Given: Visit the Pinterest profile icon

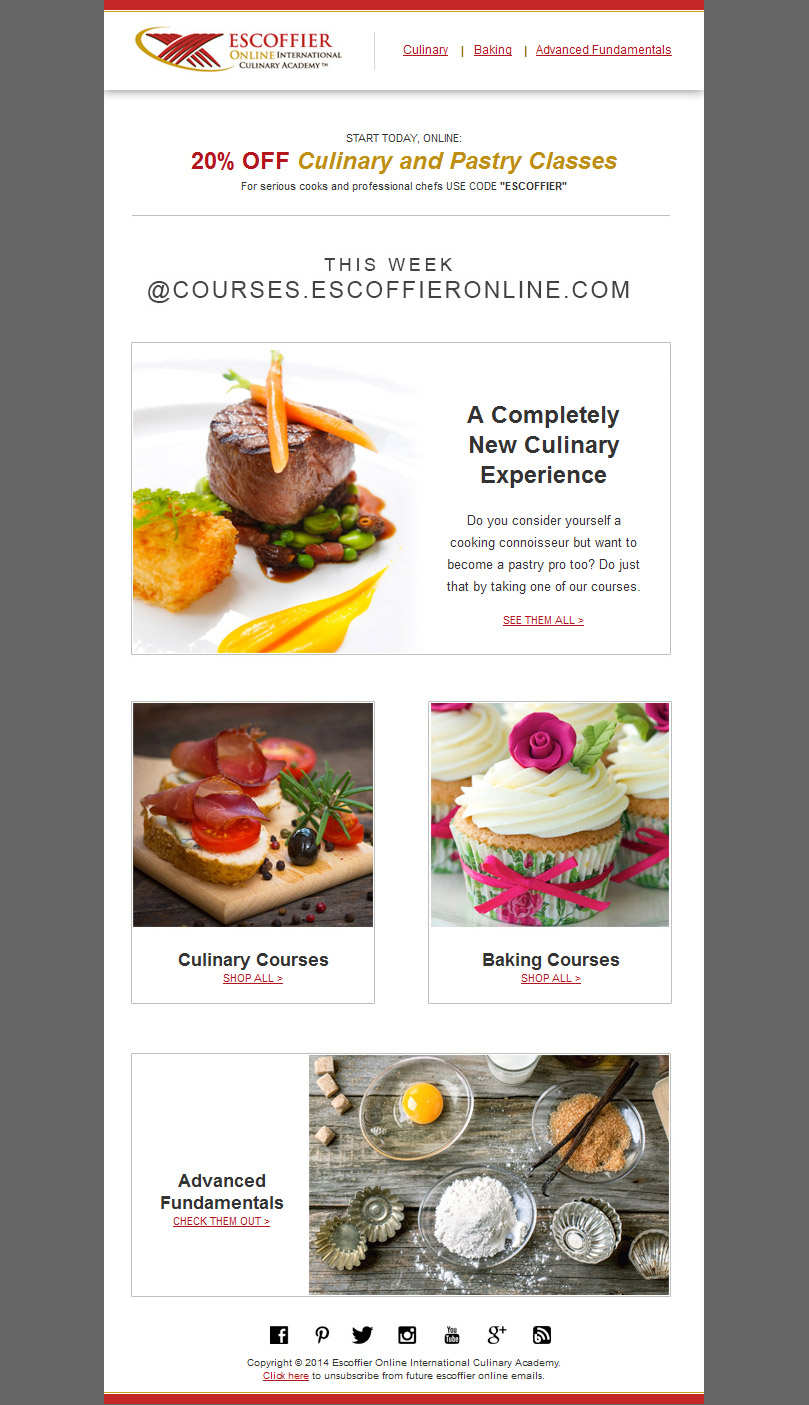Looking at the screenshot, I should pos(322,1335).
